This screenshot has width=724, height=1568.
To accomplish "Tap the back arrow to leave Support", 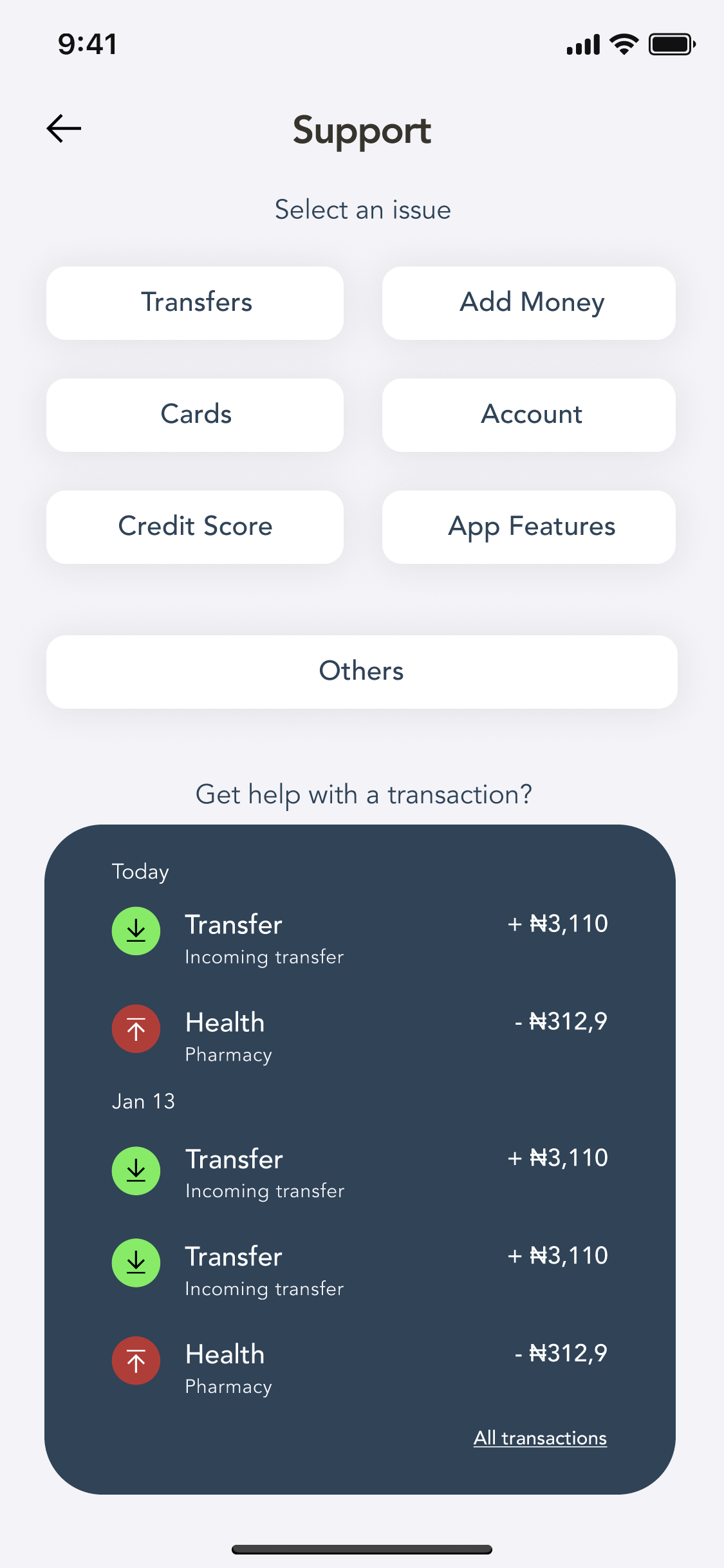I will coord(63,128).
